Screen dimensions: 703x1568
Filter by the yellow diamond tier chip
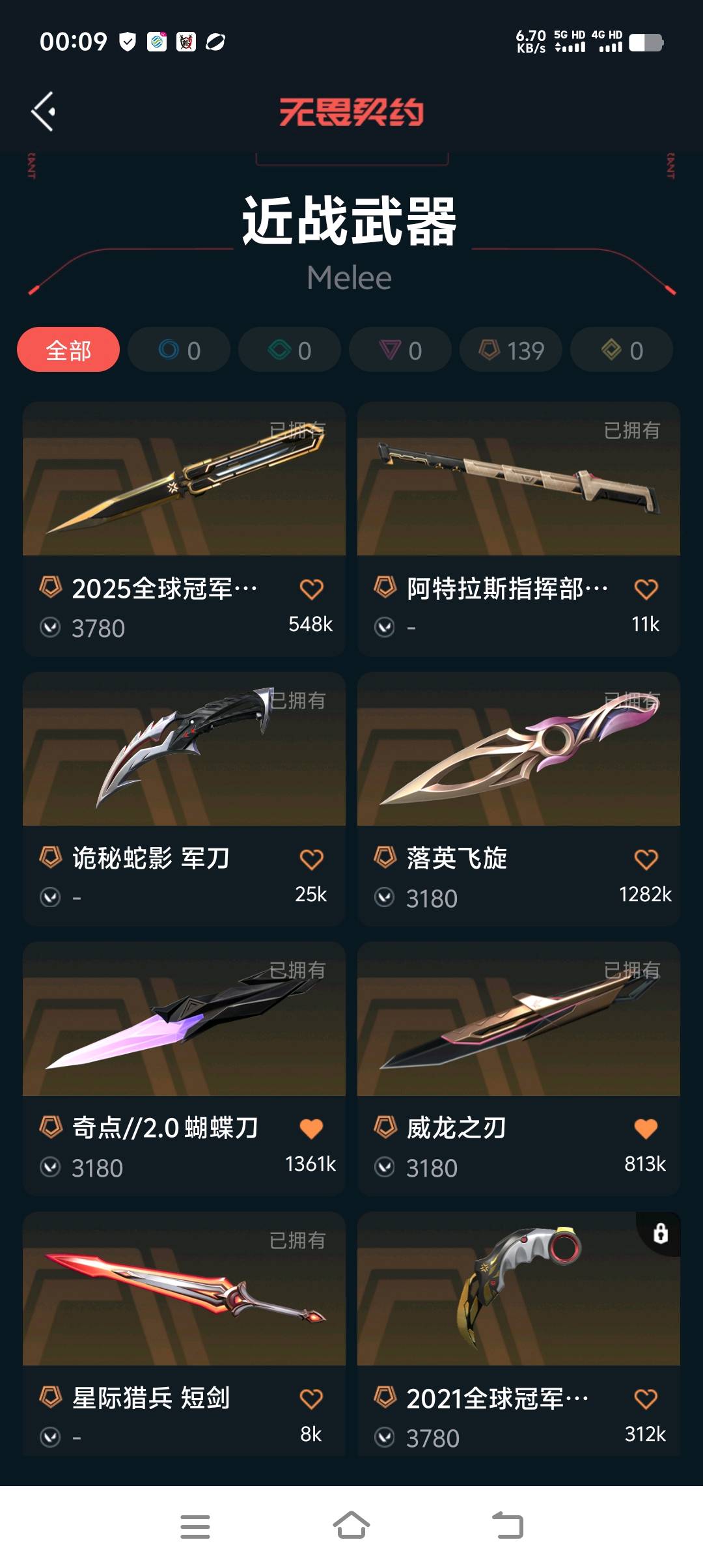pos(622,350)
